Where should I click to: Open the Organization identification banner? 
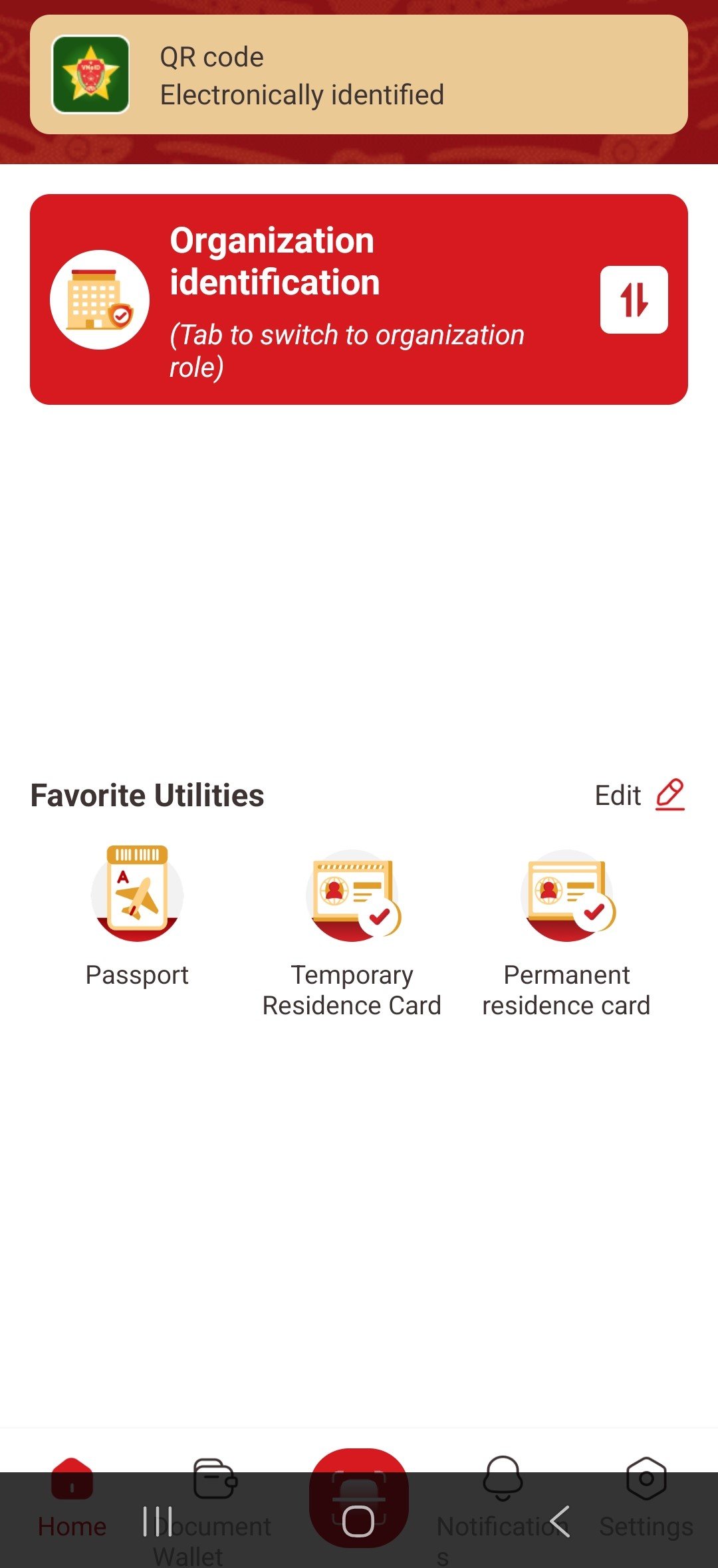pyautogui.click(x=346, y=299)
